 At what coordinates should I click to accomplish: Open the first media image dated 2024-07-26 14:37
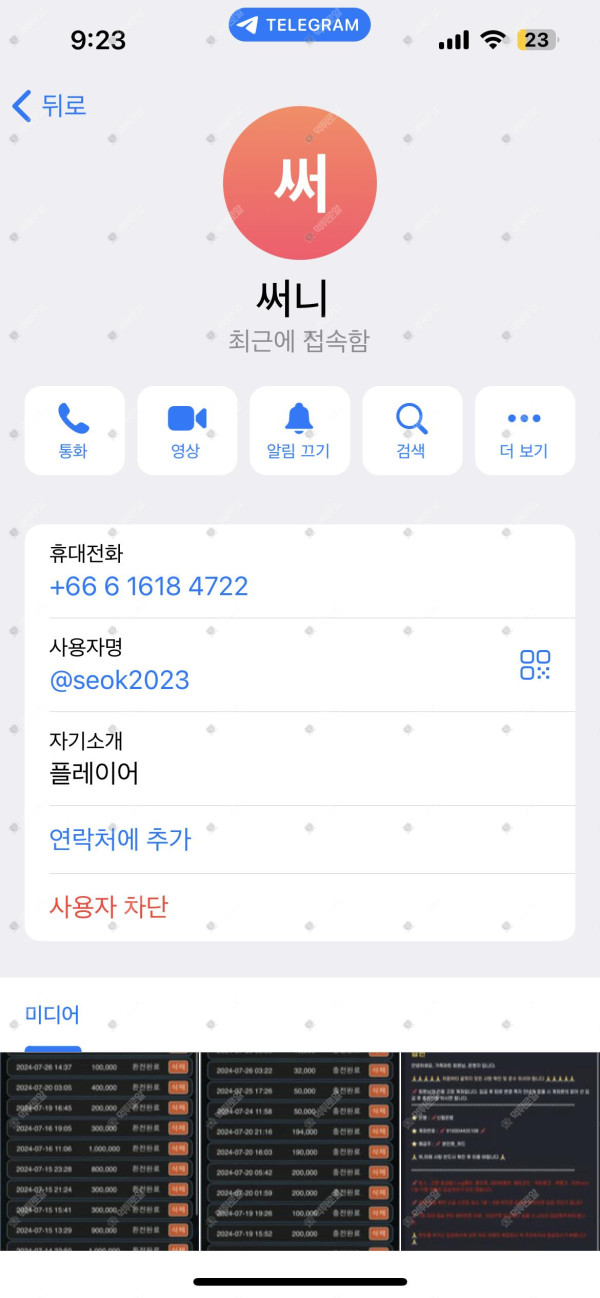tap(99, 1150)
